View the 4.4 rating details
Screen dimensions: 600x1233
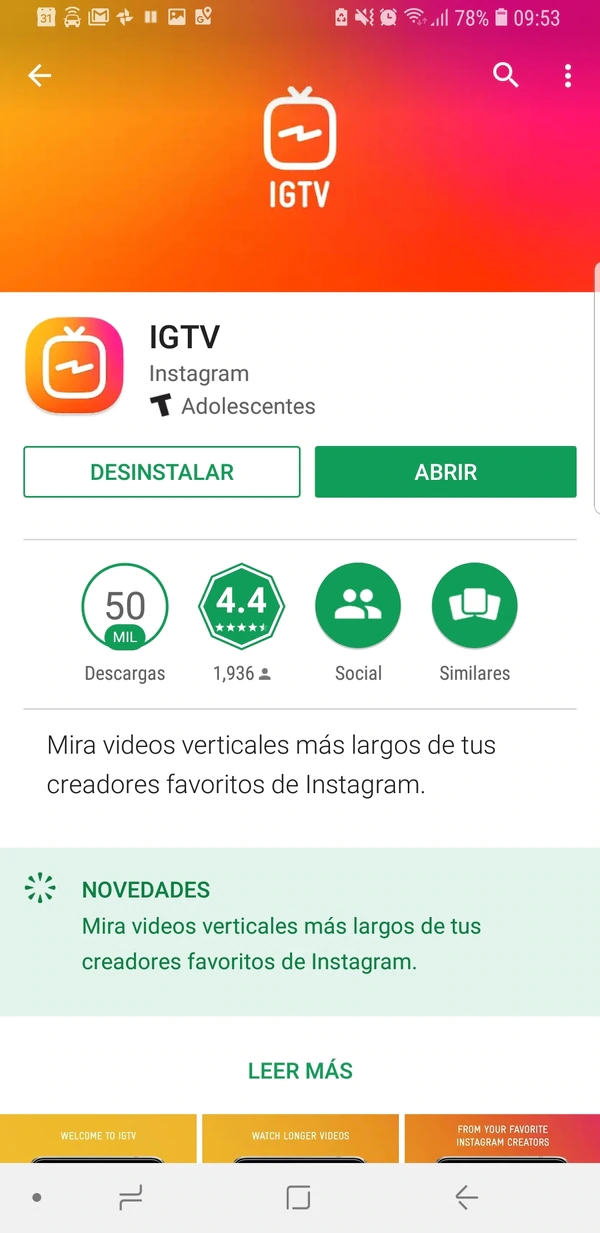pos(241,607)
